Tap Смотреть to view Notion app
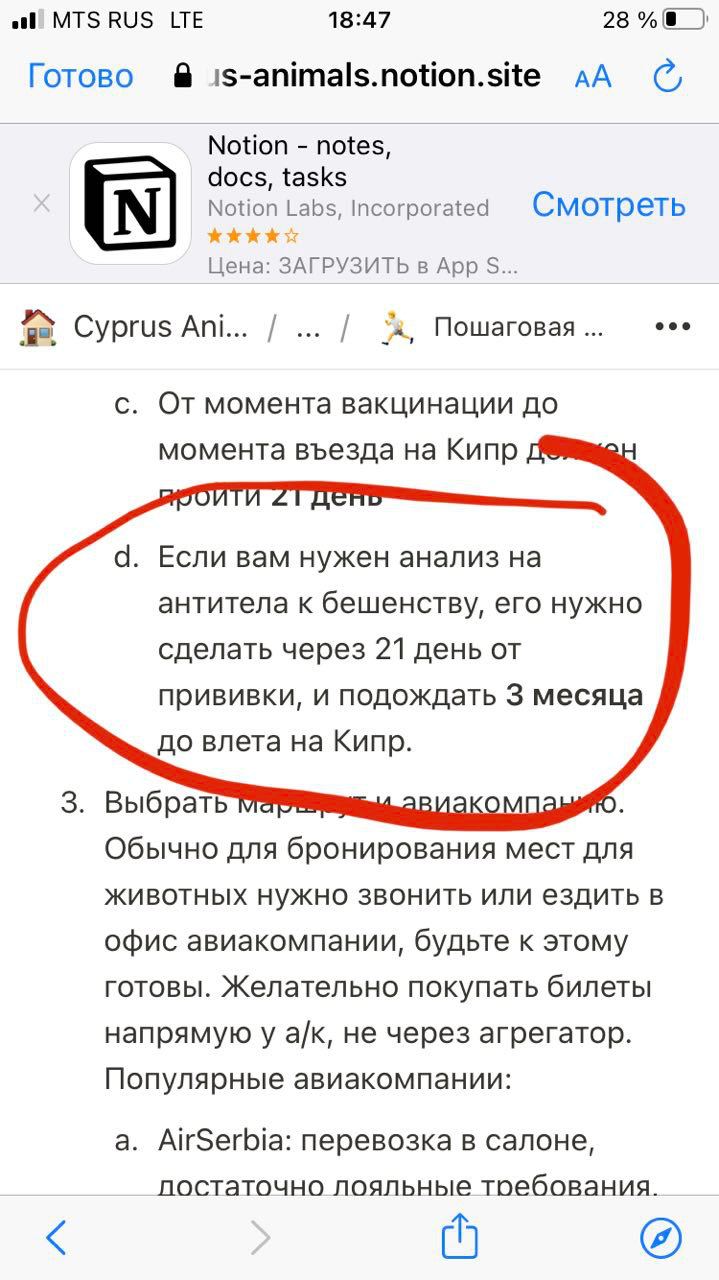This screenshot has width=719, height=1280. click(x=608, y=204)
